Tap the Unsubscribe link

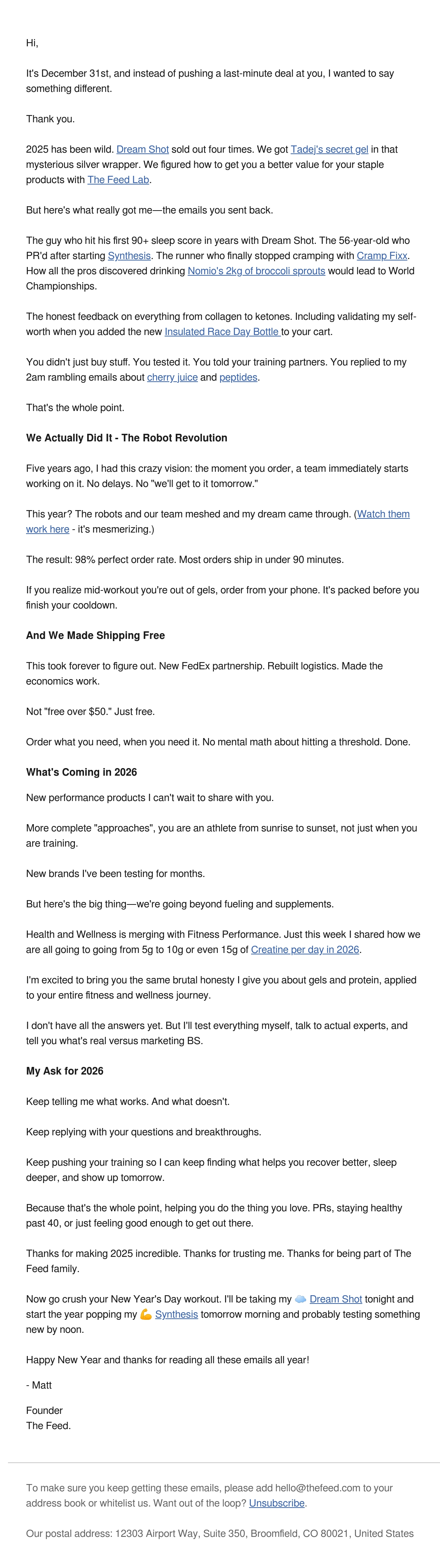(x=277, y=1503)
